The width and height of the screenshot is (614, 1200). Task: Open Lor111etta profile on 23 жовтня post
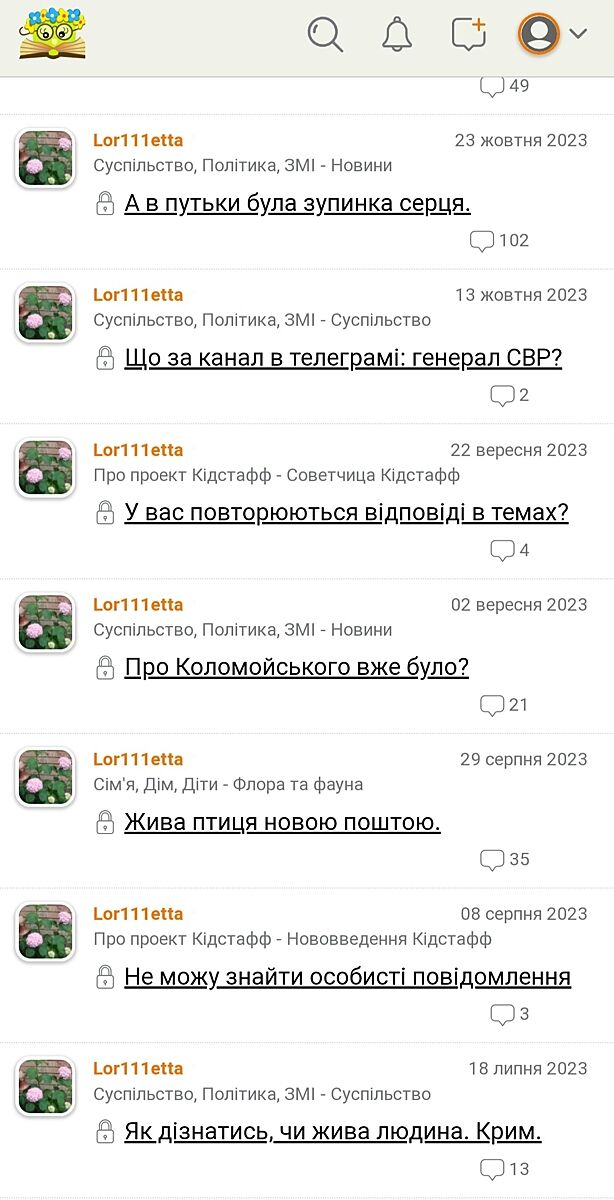(138, 141)
